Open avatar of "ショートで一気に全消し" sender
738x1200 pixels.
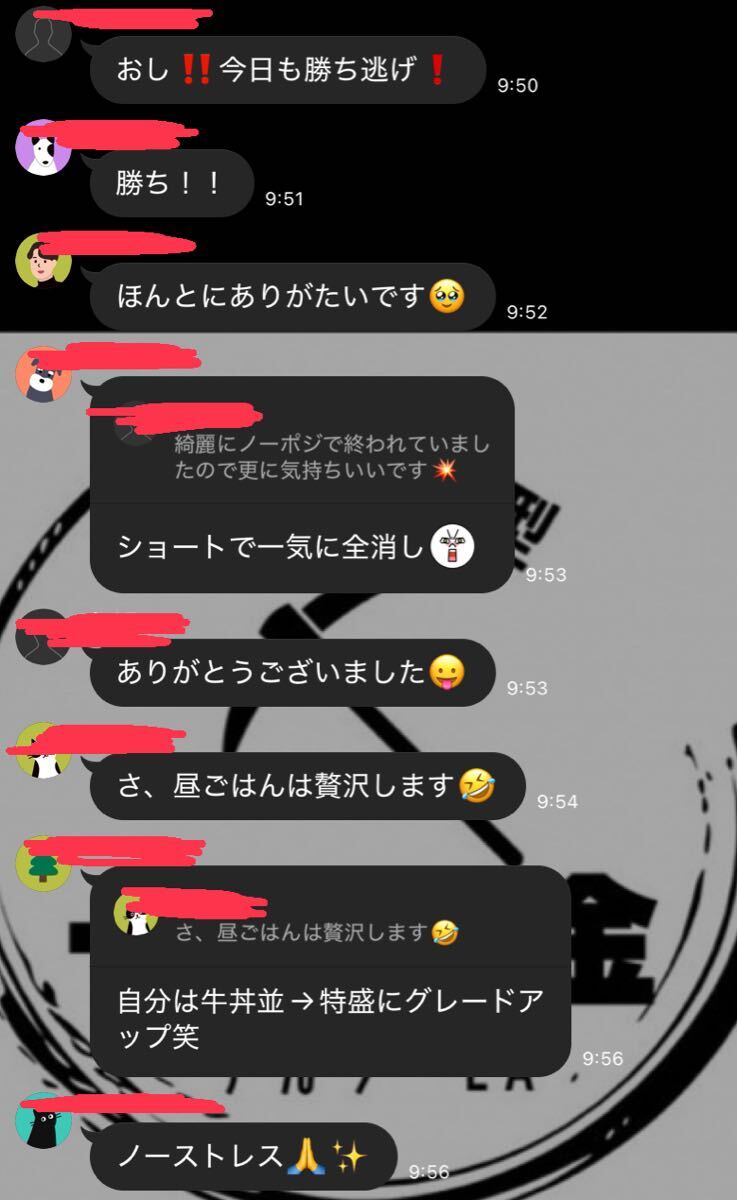43,376
